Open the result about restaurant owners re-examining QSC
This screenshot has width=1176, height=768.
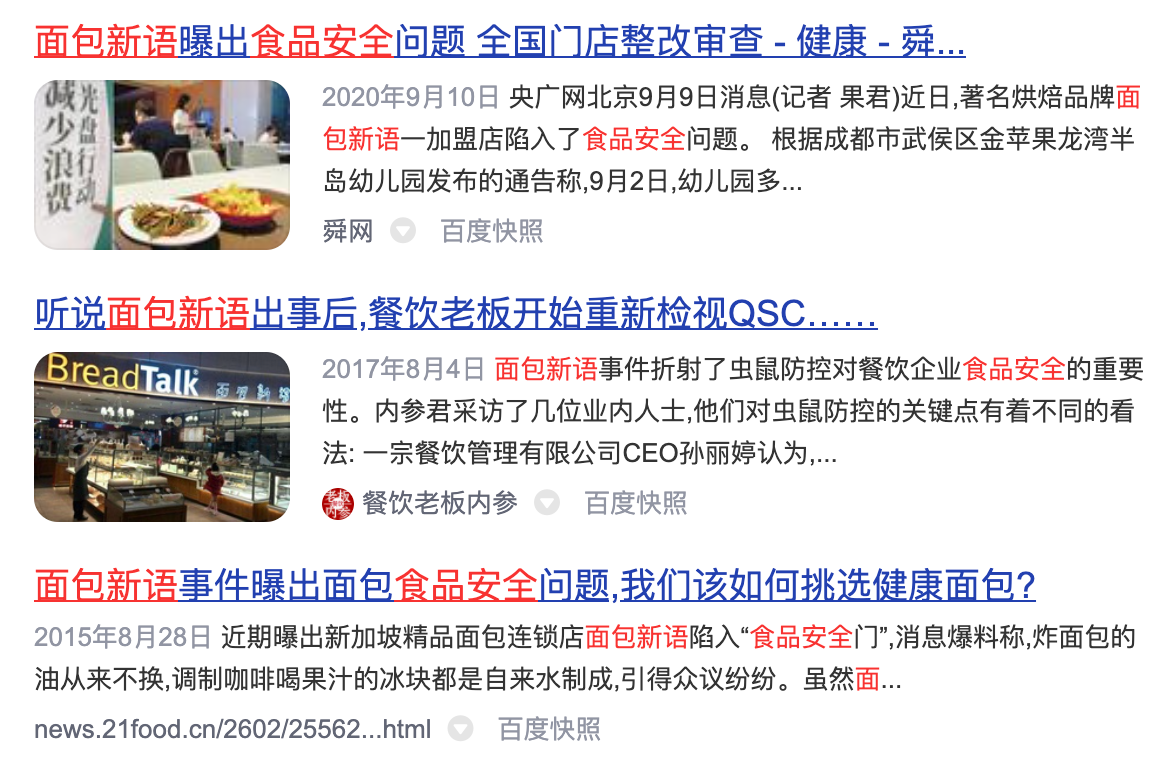click(456, 315)
